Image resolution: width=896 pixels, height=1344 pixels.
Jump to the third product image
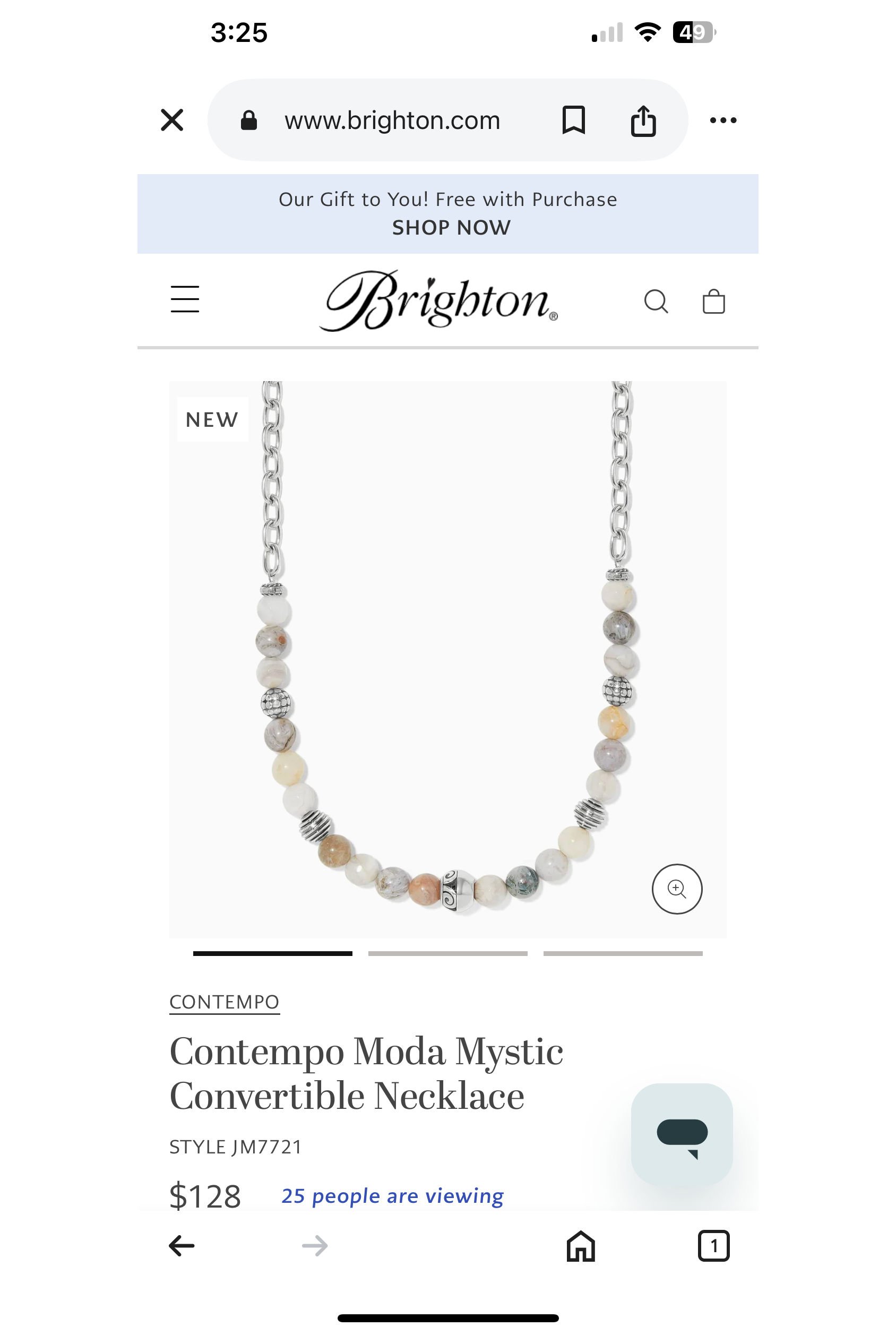click(622, 954)
